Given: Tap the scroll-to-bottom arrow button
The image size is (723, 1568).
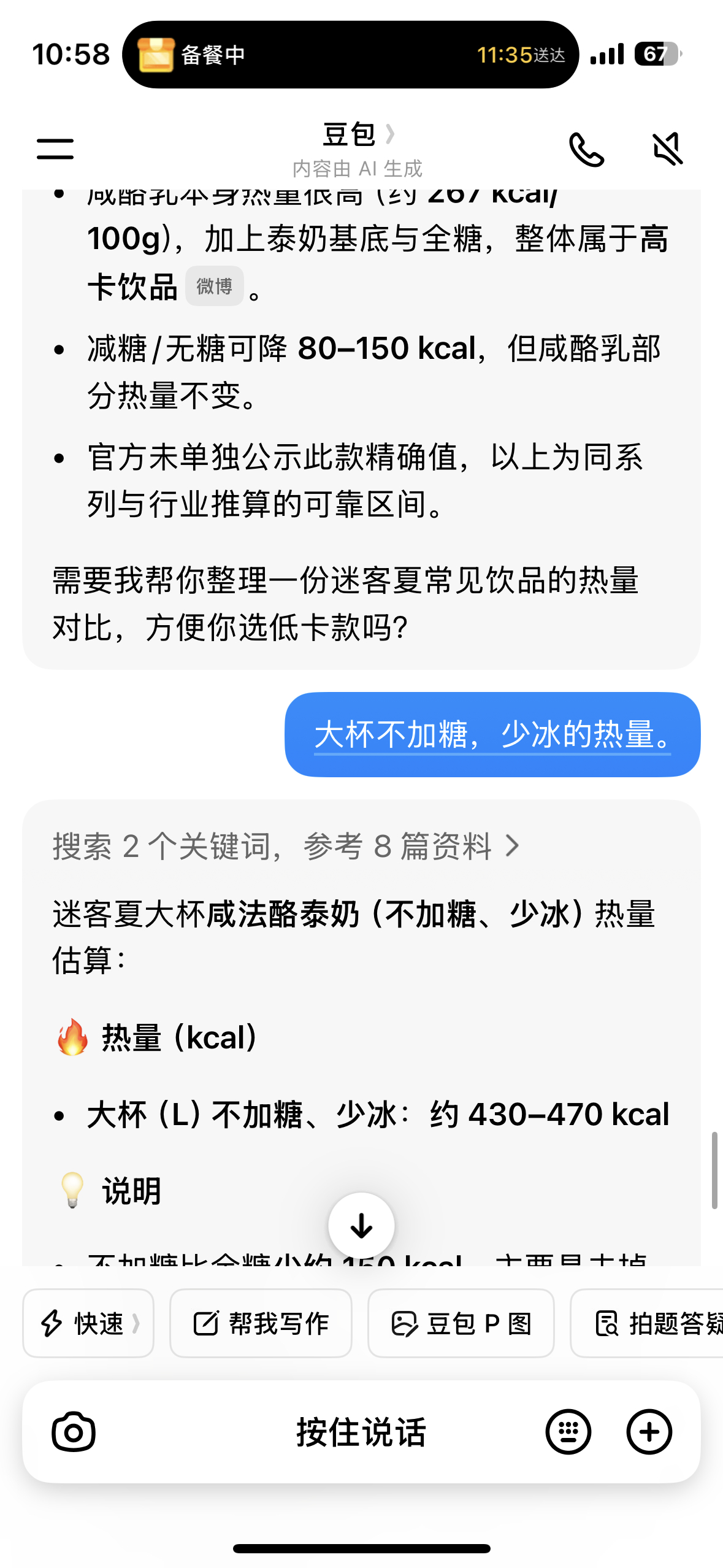Looking at the screenshot, I should click(x=361, y=1226).
